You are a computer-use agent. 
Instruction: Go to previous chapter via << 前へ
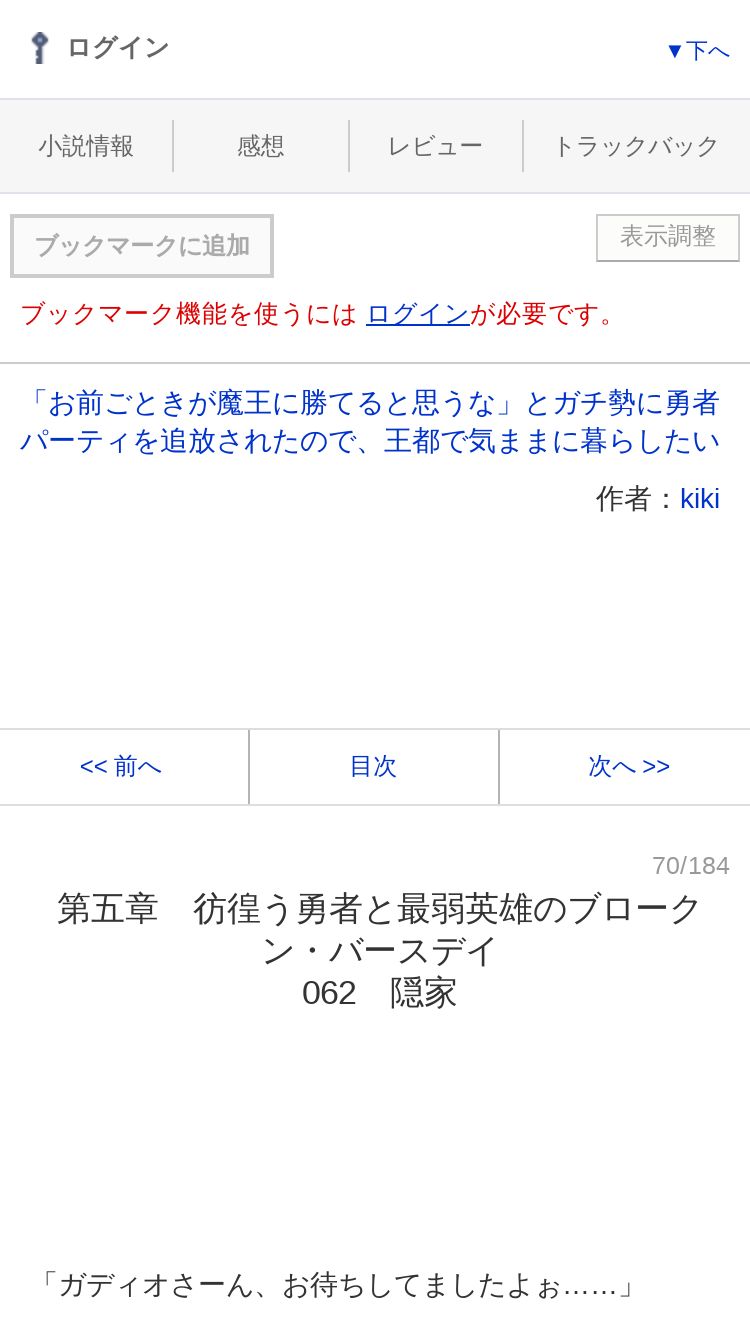121,766
